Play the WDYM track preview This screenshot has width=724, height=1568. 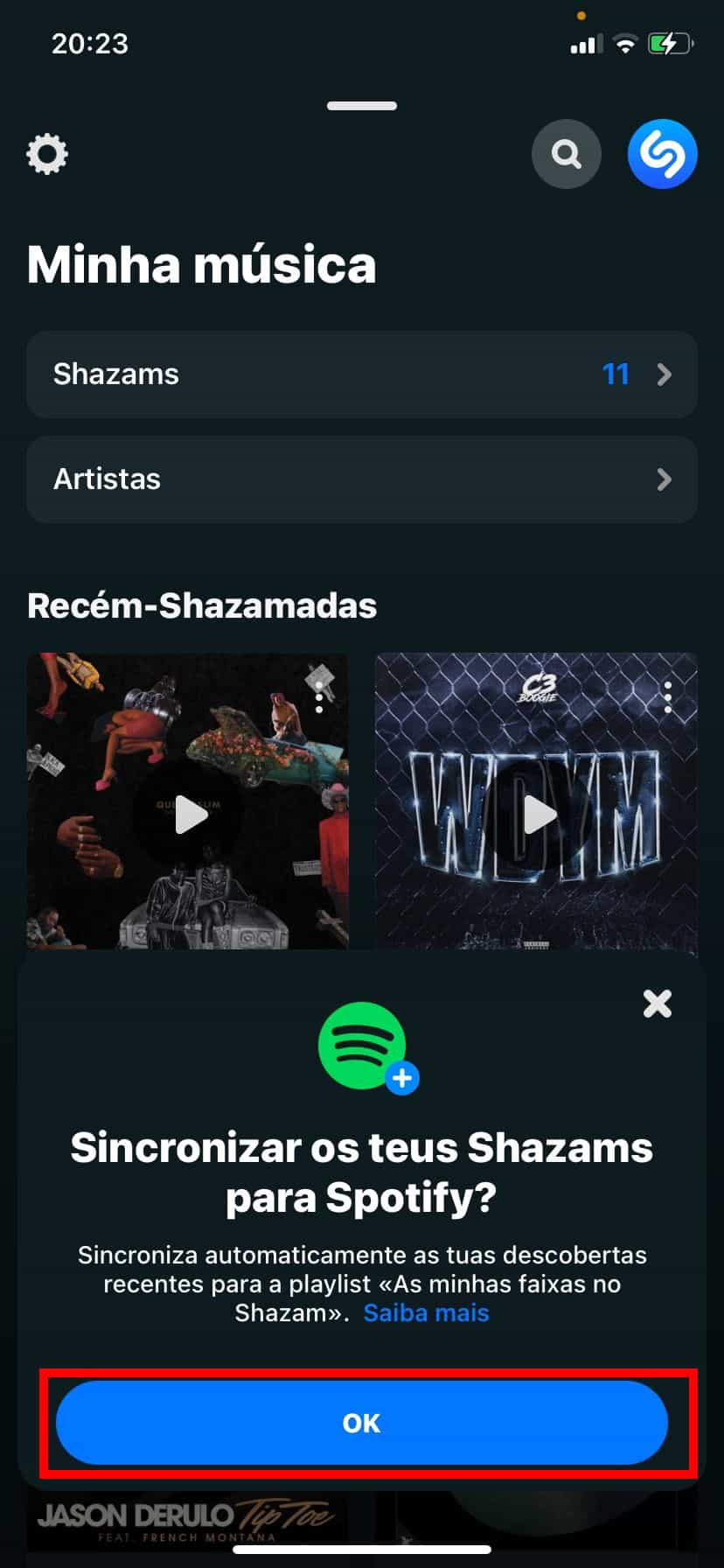click(540, 815)
